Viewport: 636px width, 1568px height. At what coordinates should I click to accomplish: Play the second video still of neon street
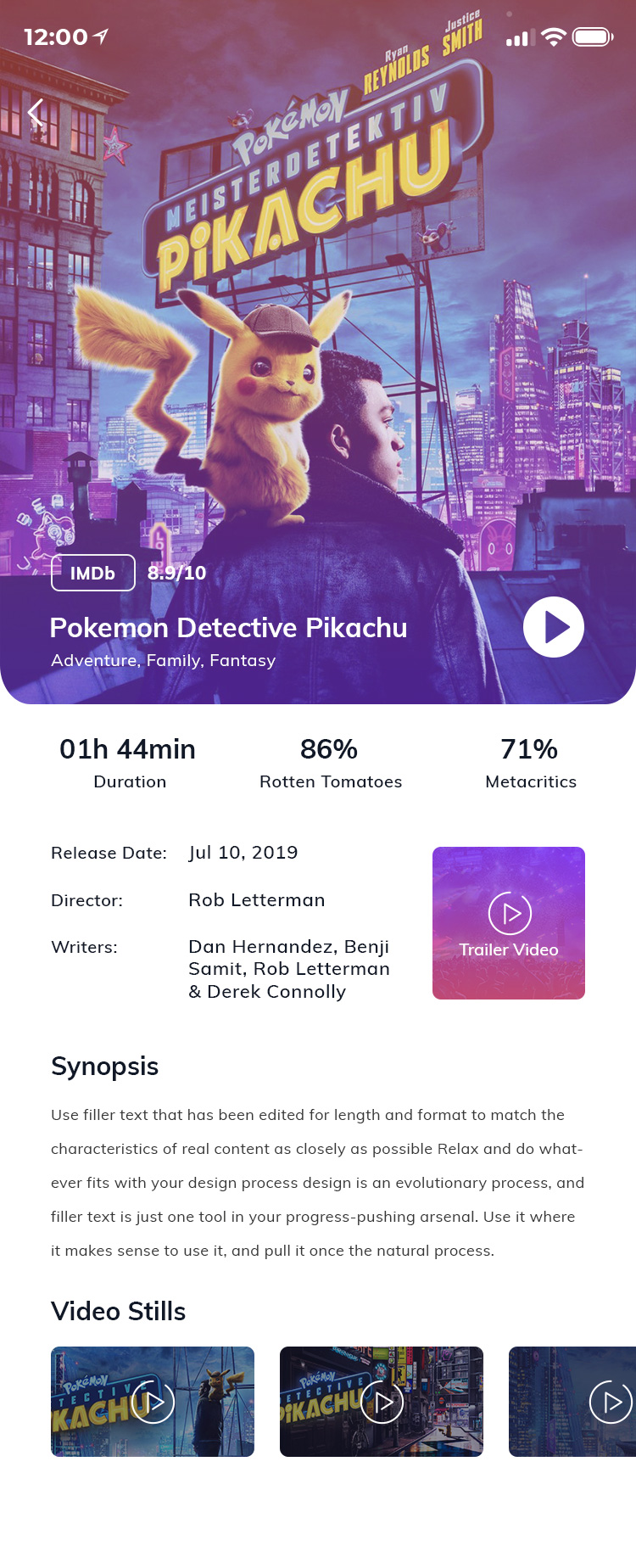[x=382, y=1402]
